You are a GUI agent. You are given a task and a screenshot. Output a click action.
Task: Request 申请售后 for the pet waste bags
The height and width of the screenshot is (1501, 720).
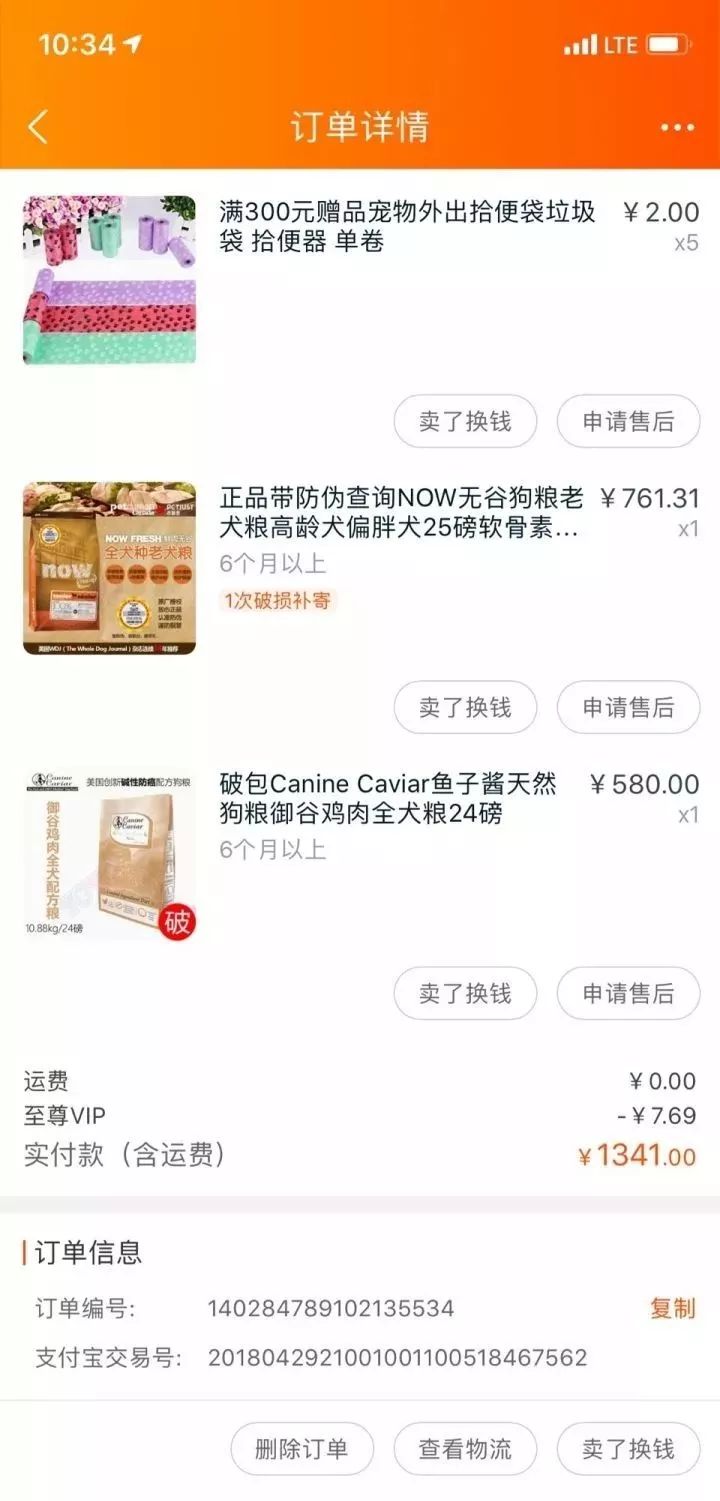coord(628,421)
